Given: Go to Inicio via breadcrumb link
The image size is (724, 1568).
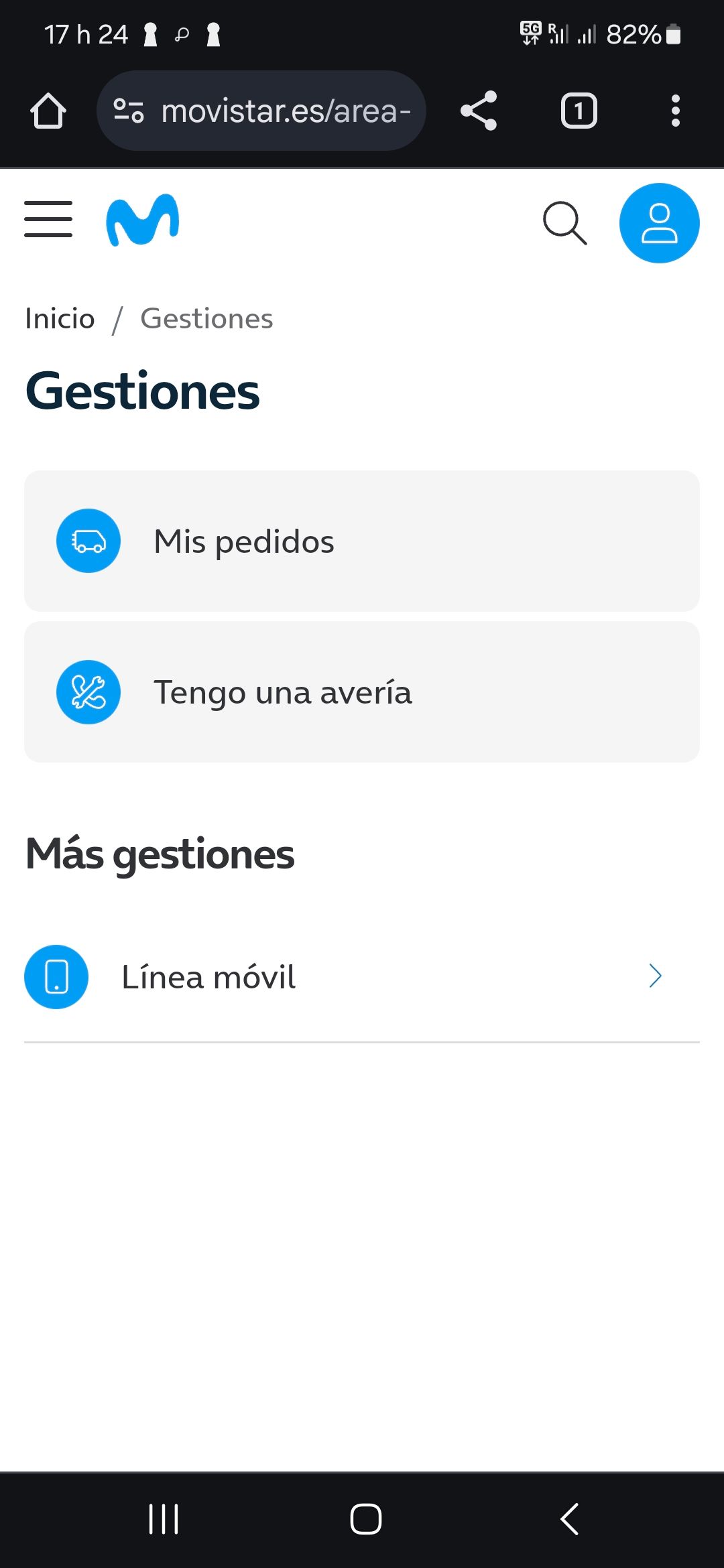Looking at the screenshot, I should click(x=60, y=318).
